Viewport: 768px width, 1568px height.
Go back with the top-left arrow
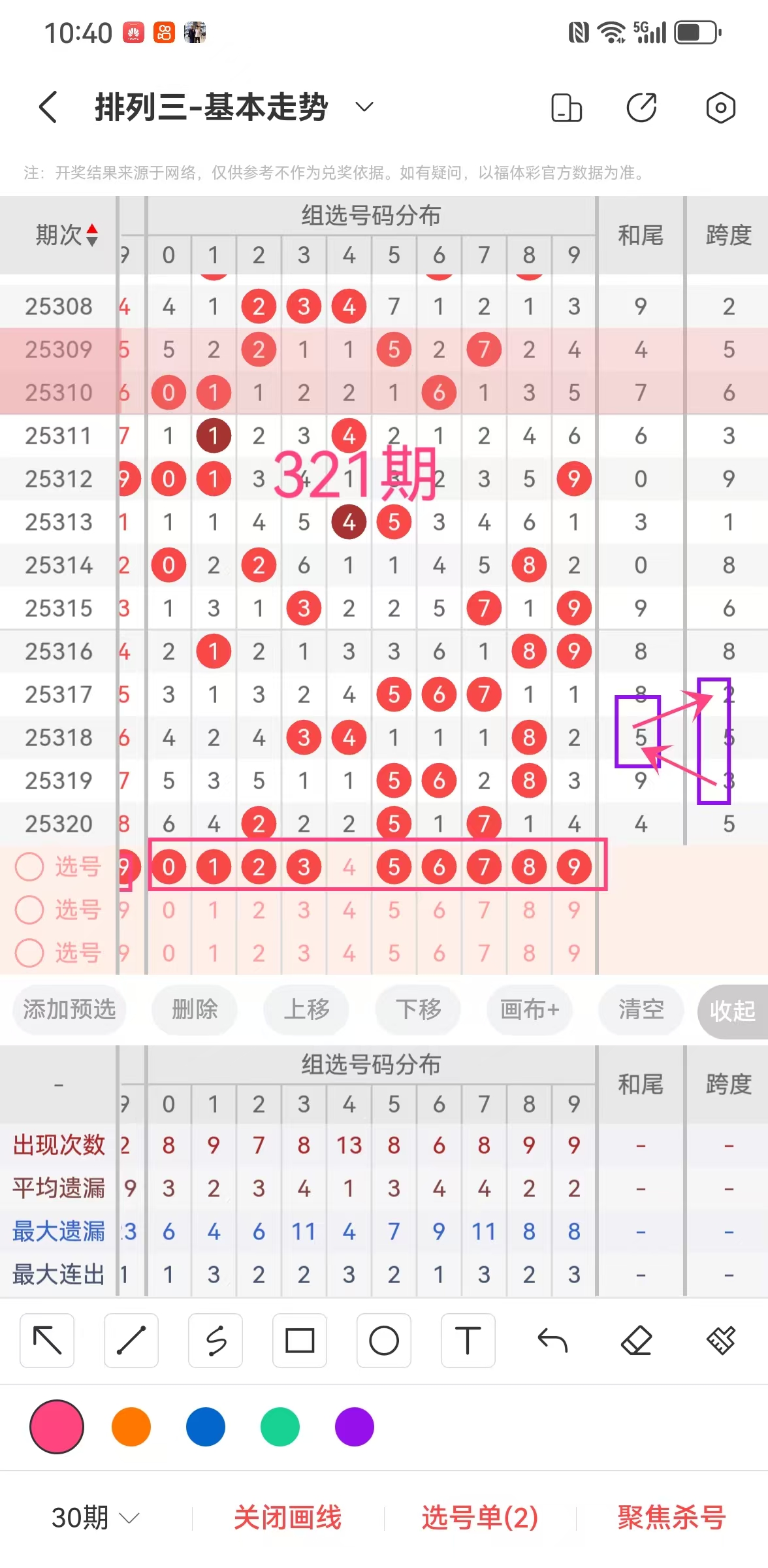48,106
